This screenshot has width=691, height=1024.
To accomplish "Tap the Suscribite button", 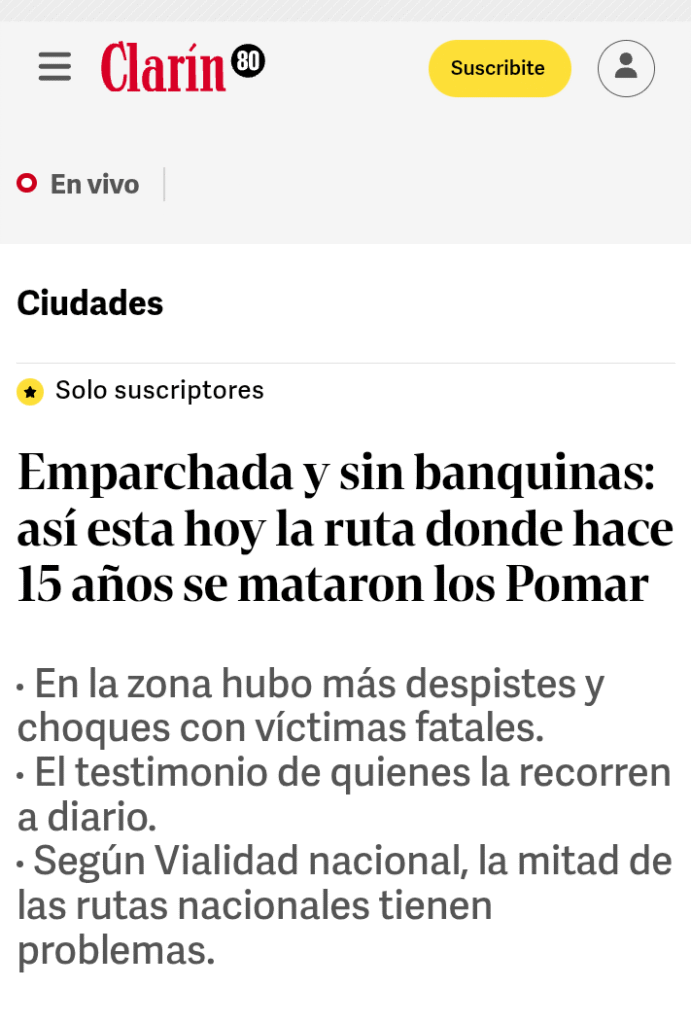I will pos(499,68).
